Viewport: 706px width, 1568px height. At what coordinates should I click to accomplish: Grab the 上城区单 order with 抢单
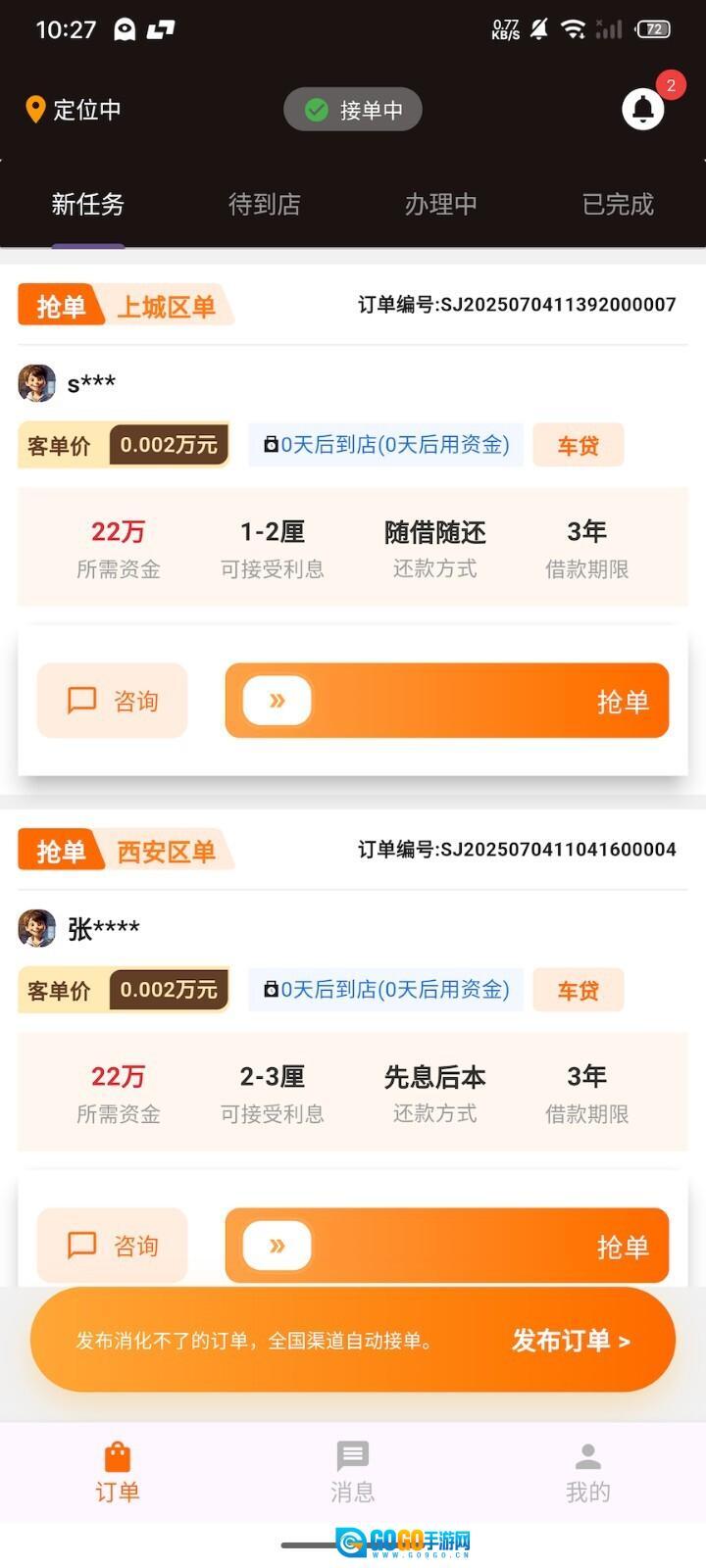[447, 701]
